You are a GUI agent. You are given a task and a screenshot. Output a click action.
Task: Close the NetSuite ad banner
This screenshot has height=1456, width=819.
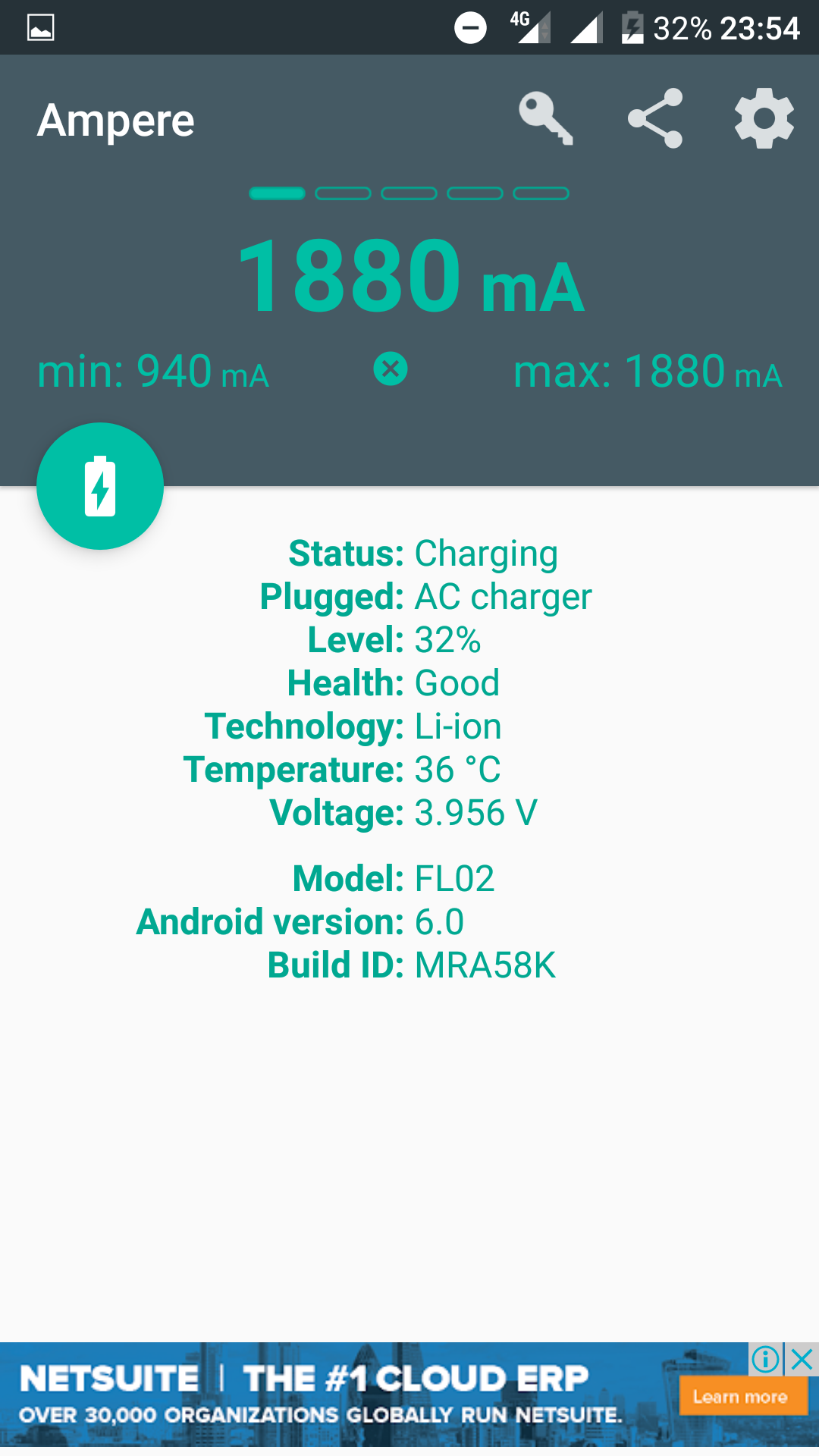[802, 1359]
